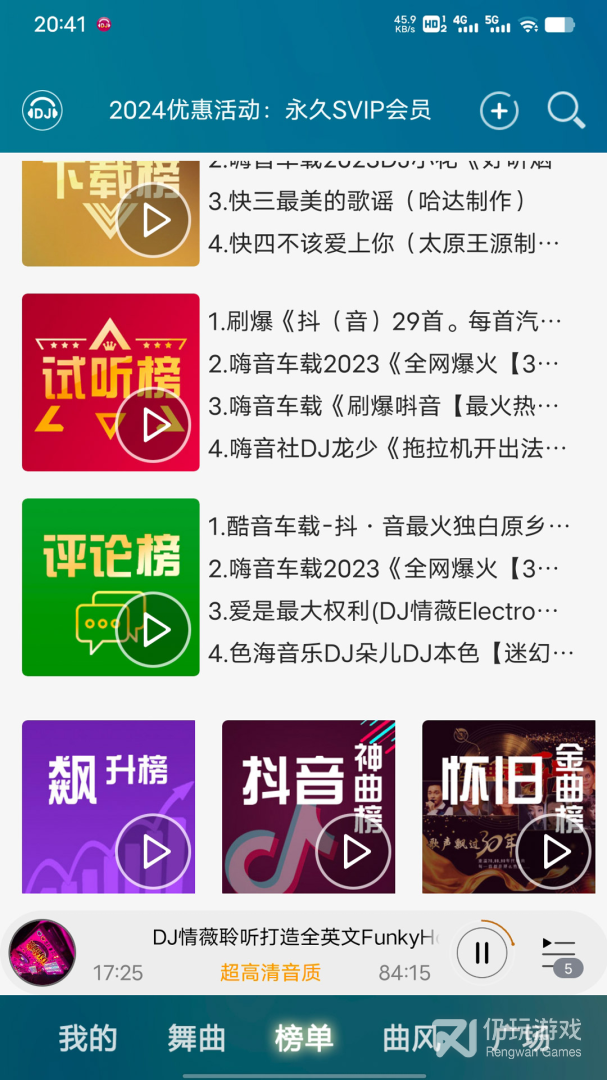Open the search magnifier icon
The image size is (607, 1080).
point(566,110)
